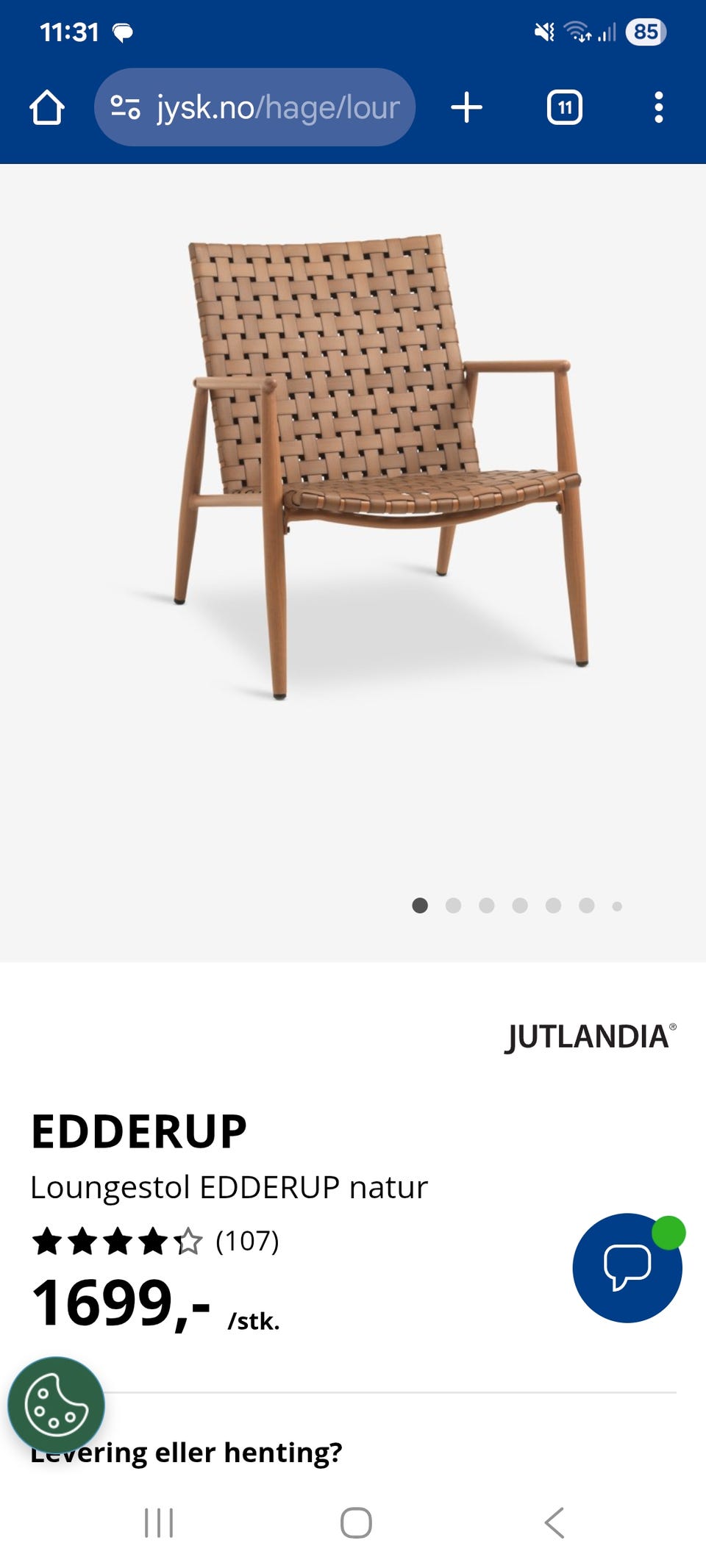This screenshot has height=1568, width=706.
Task: Tap the notification icon in the status bar
Action: (x=123, y=32)
